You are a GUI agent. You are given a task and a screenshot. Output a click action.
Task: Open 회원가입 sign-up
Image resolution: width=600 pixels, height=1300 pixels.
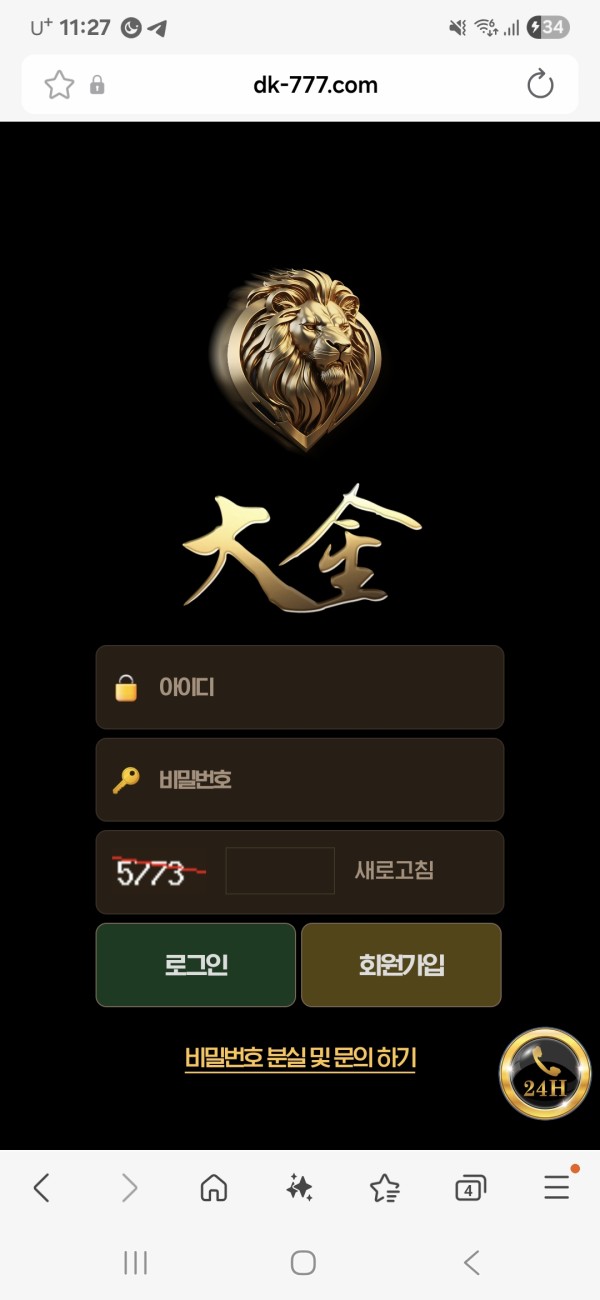[401, 965]
